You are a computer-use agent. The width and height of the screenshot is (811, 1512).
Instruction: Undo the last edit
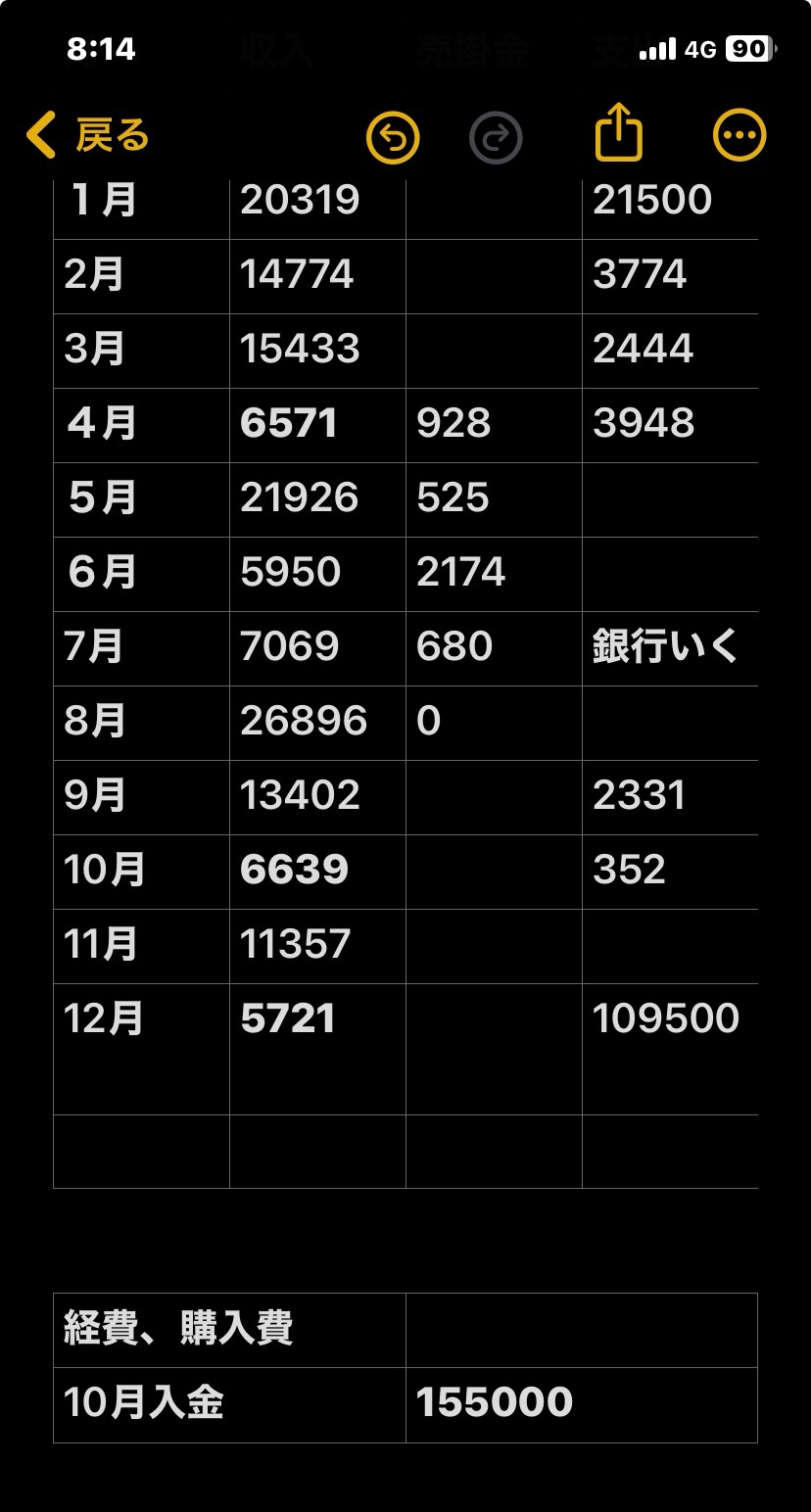pos(393,137)
